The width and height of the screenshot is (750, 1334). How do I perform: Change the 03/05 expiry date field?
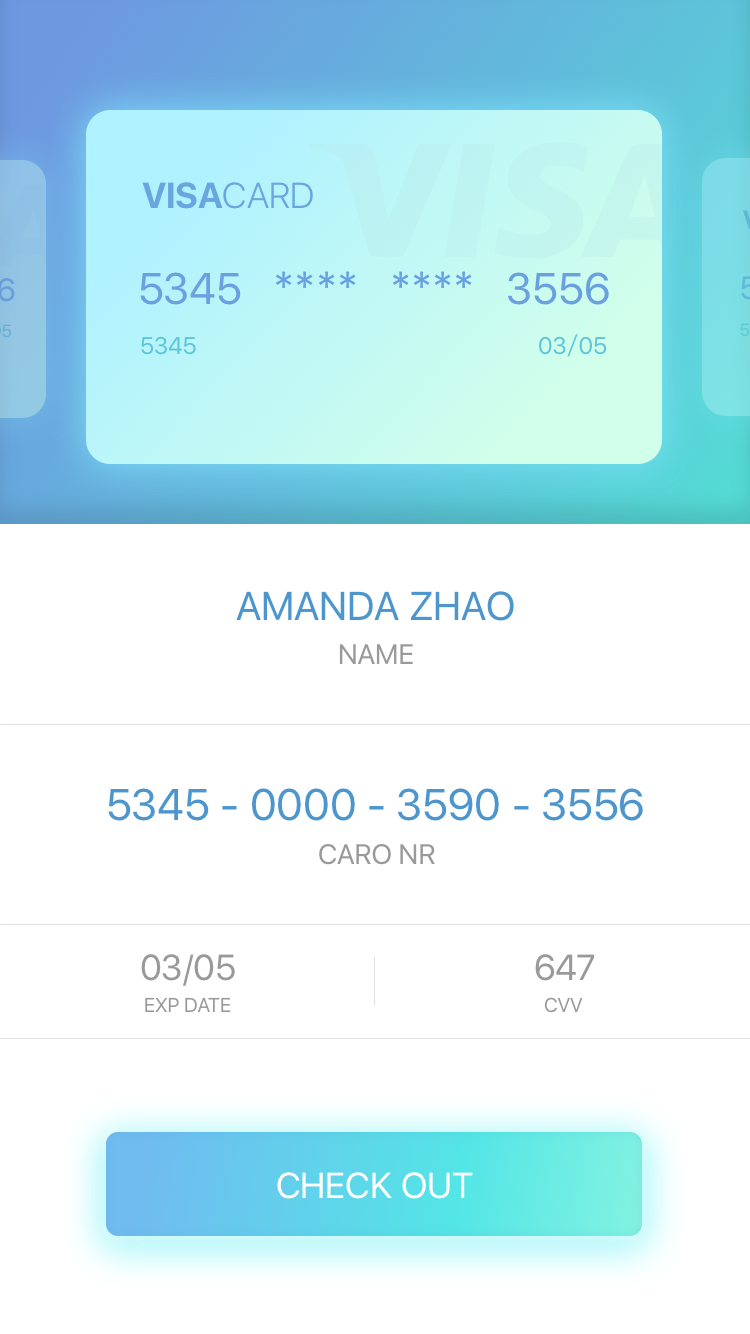(x=187, y=982)
